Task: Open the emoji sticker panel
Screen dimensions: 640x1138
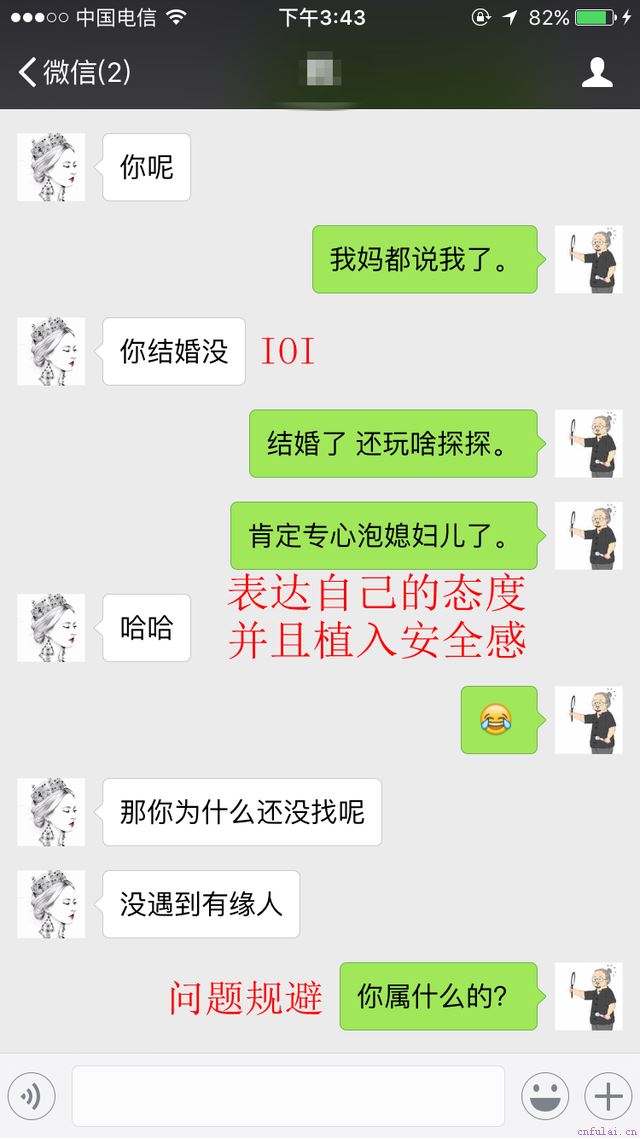Action: 545,1097
